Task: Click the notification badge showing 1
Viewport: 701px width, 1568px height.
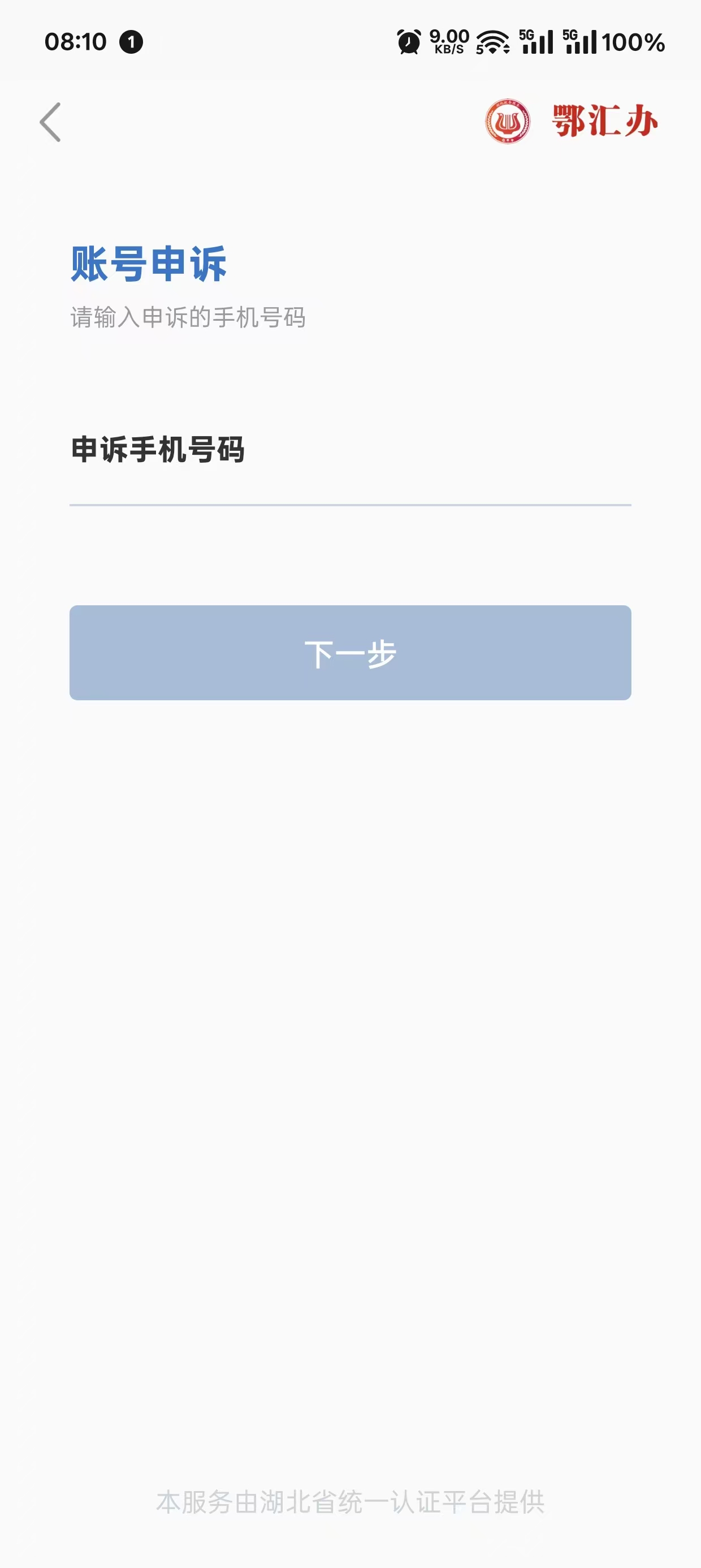Action: (129, 42)
